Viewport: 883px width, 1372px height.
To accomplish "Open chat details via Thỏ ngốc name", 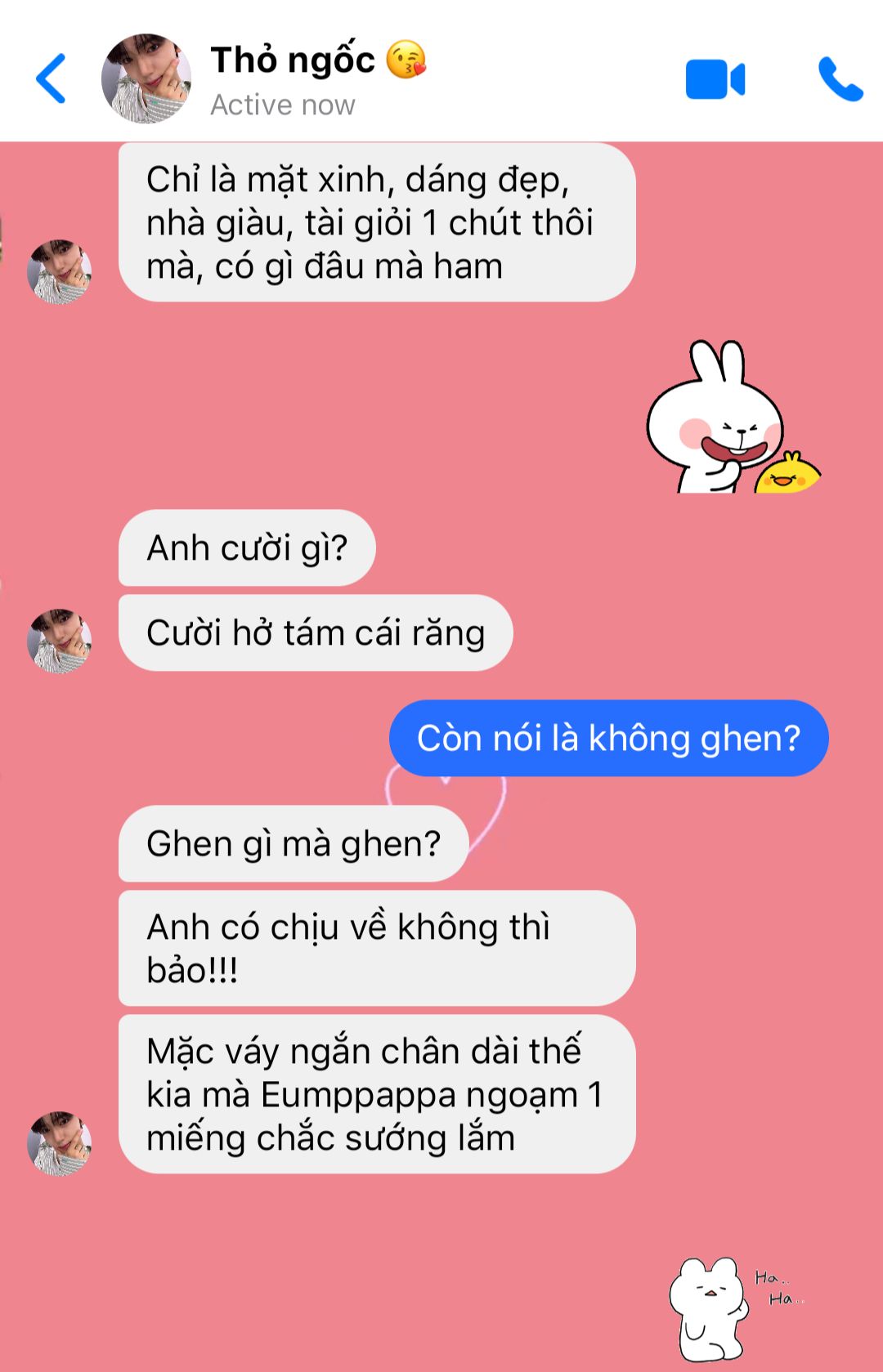I will pyautogui.click(x=293, y=60).
